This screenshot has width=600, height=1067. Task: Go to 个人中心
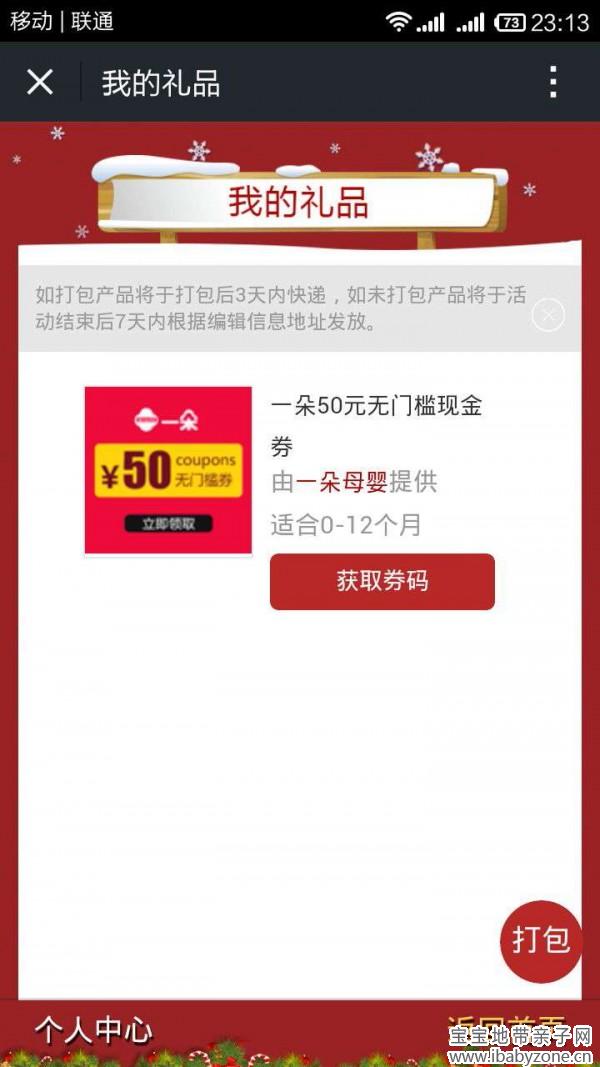[x=94, y=1030]
